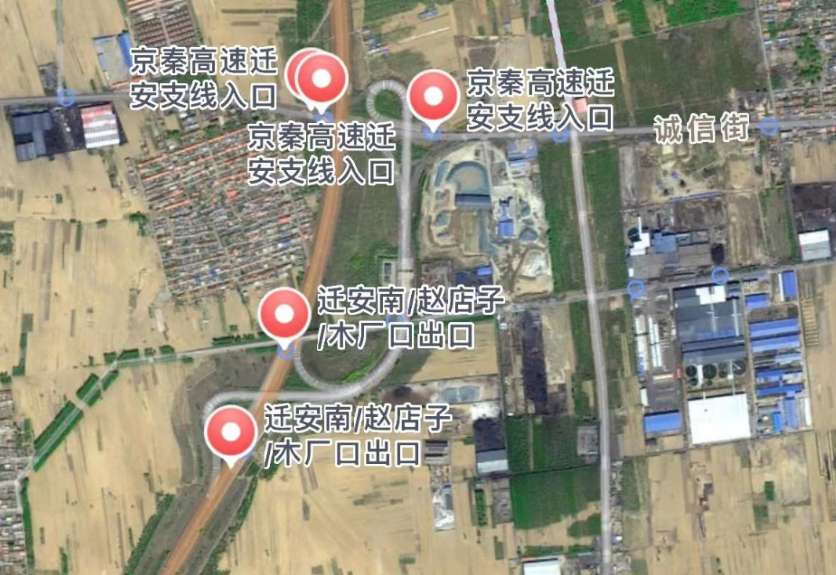Open the 迁安南/赵店子/木厂口出口 pin beside the highway overpass

point(285,315)
